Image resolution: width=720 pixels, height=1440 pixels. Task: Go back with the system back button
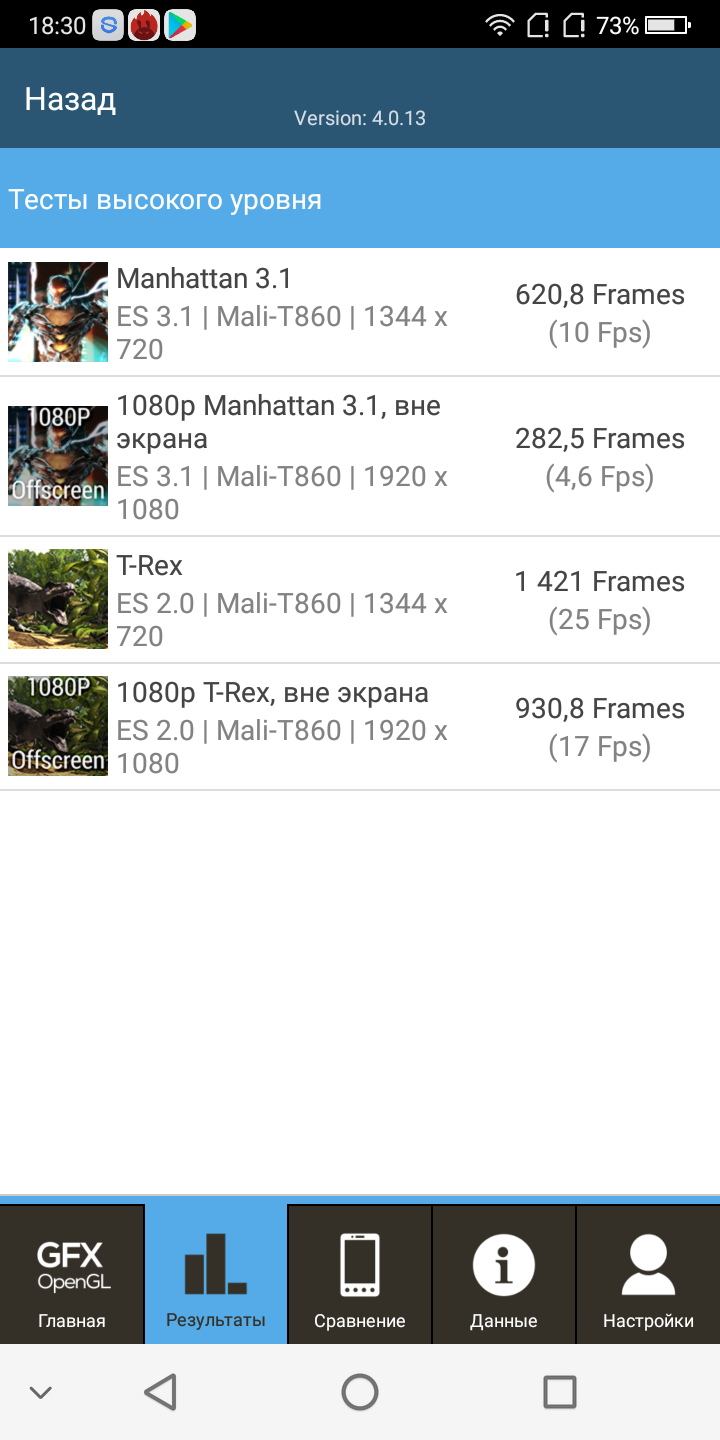(x=160, y=1391)
